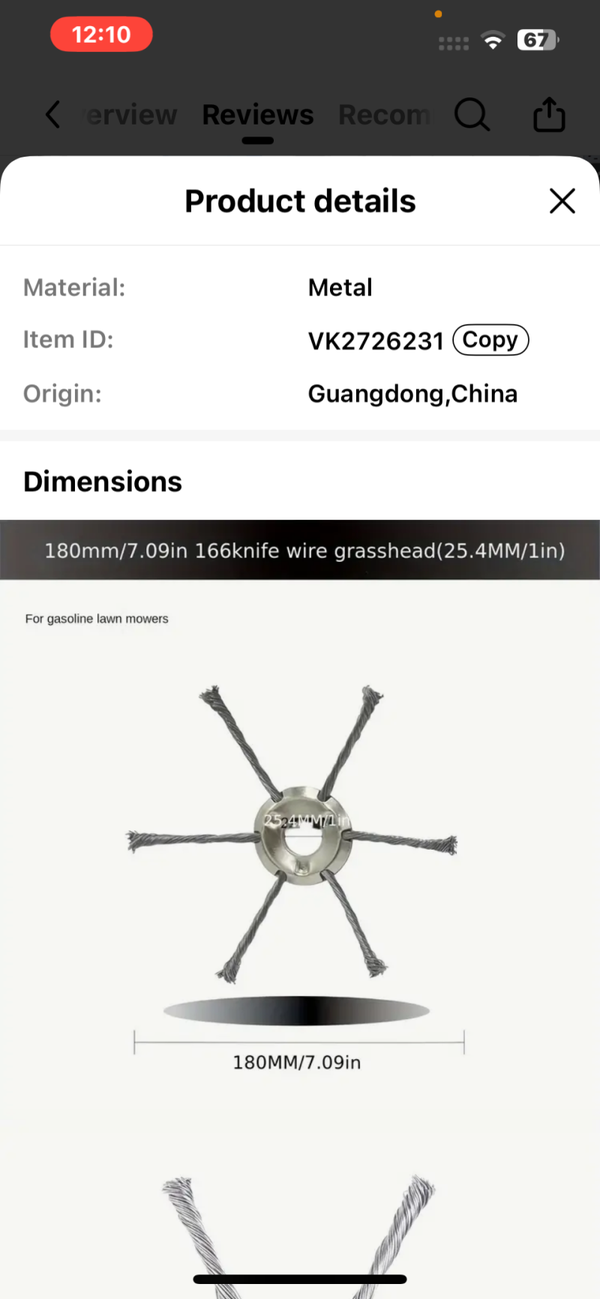
Task: Share this product
Action: 549,115
